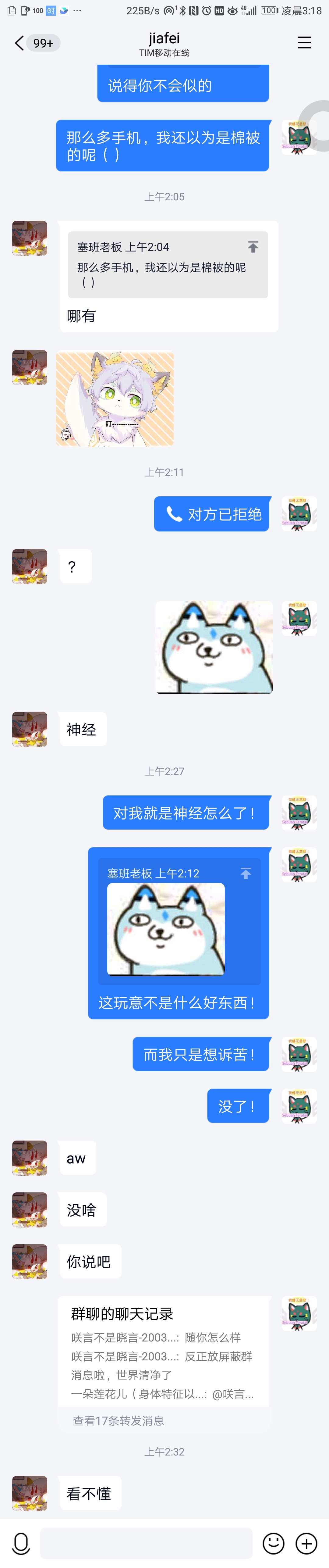Open the blue cat sticker sent alone
The width and height of the screenshot is (329, 1568).
click(x=214, y=647)
